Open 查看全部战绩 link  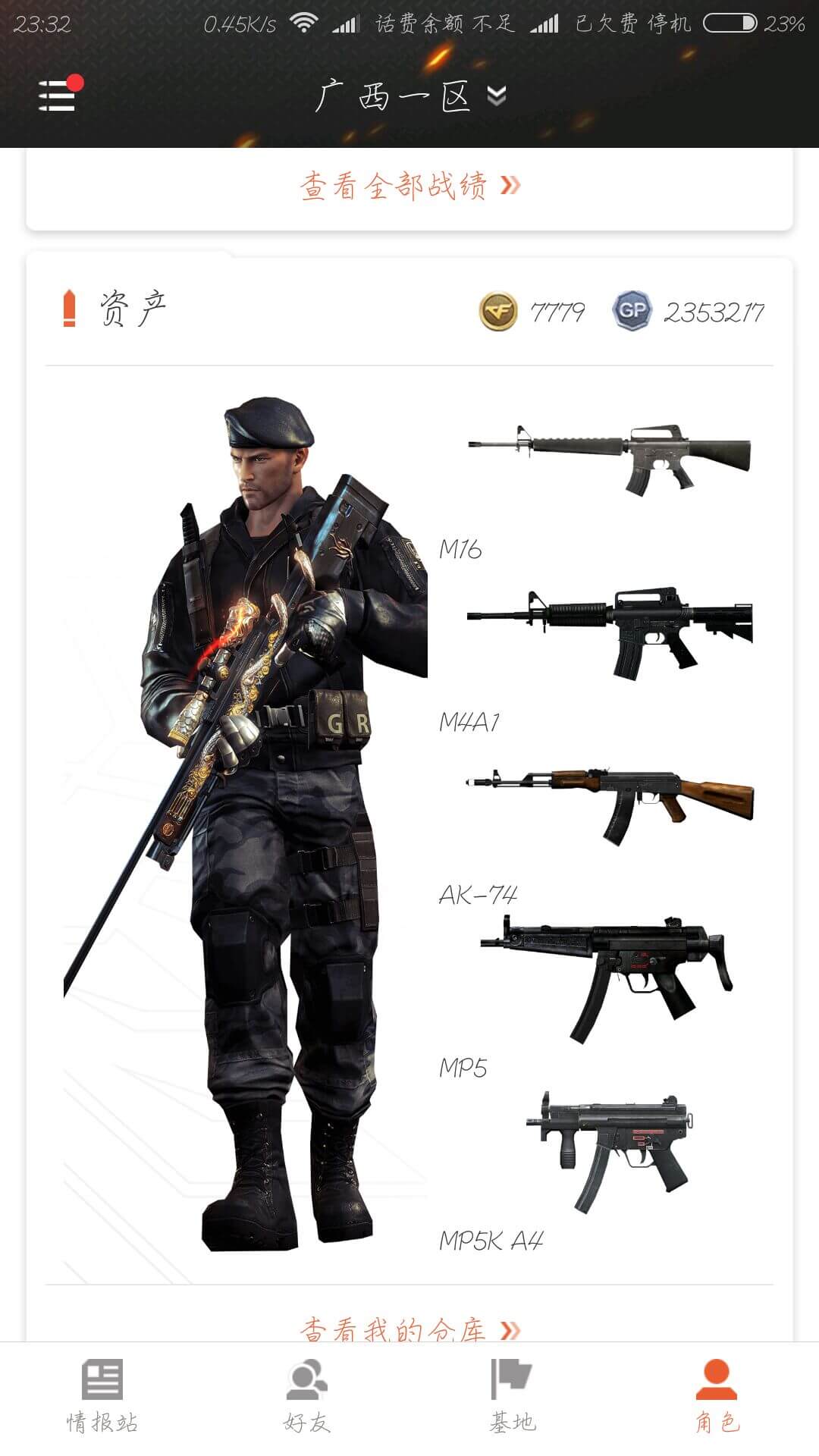409,186
